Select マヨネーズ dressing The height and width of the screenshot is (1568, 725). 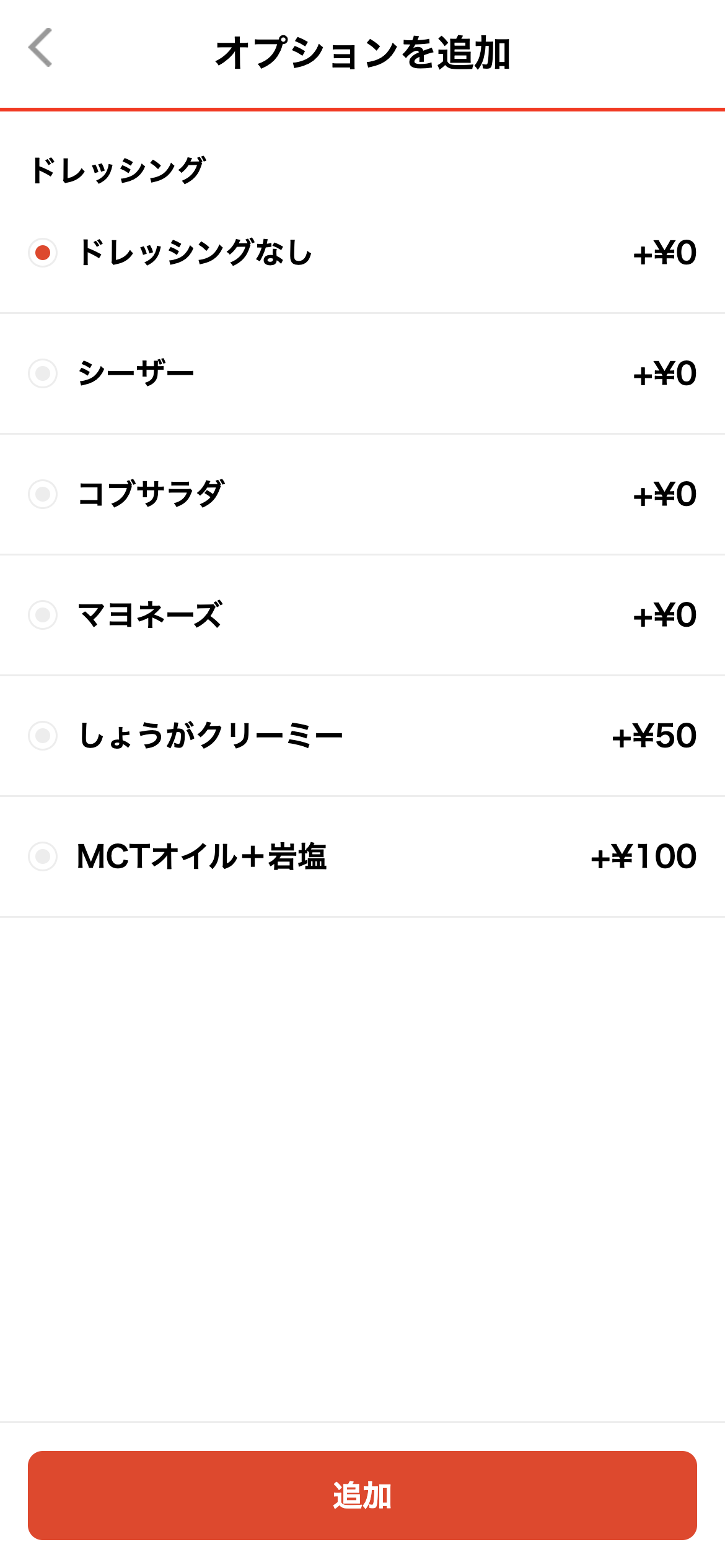click(x=43, y=615)
